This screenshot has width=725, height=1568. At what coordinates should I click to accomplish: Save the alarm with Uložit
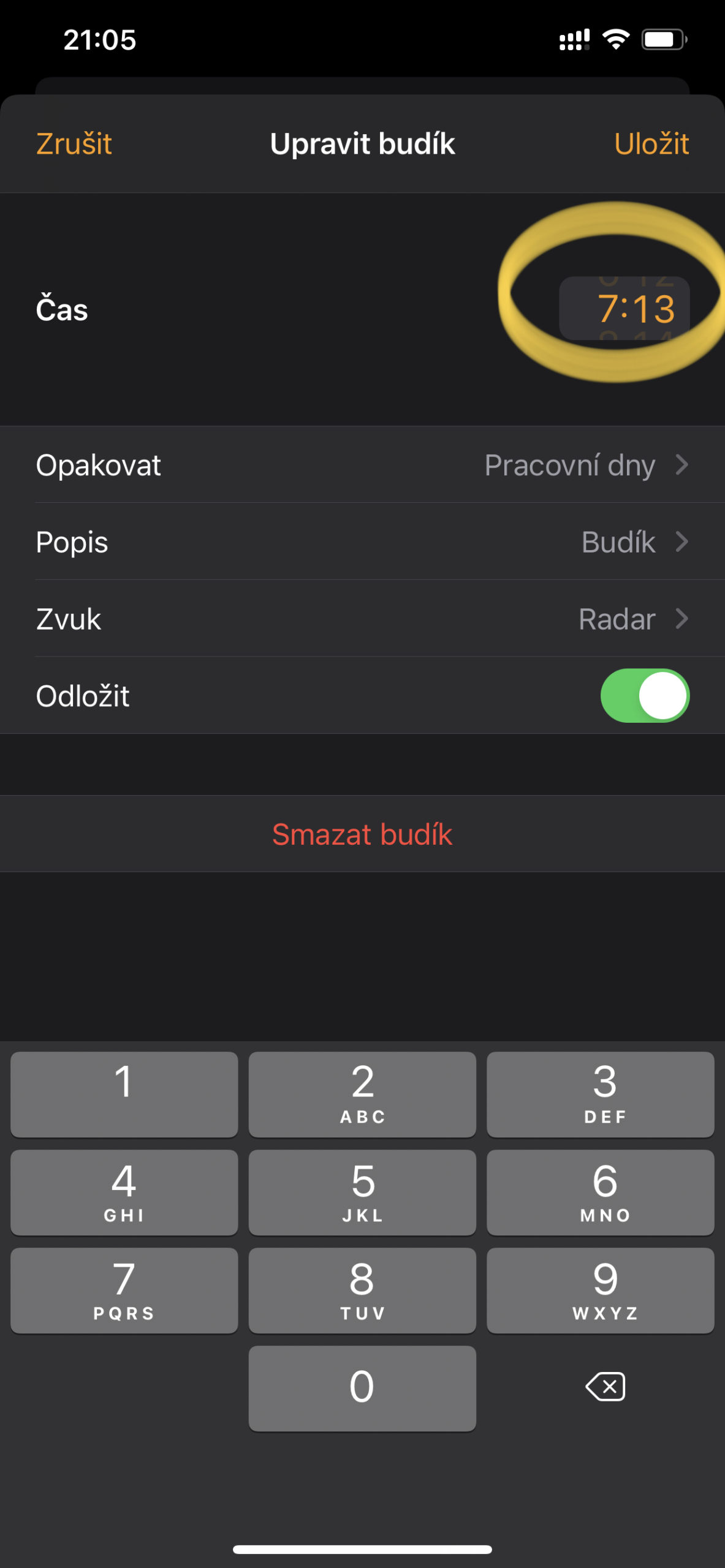point(651,144)
